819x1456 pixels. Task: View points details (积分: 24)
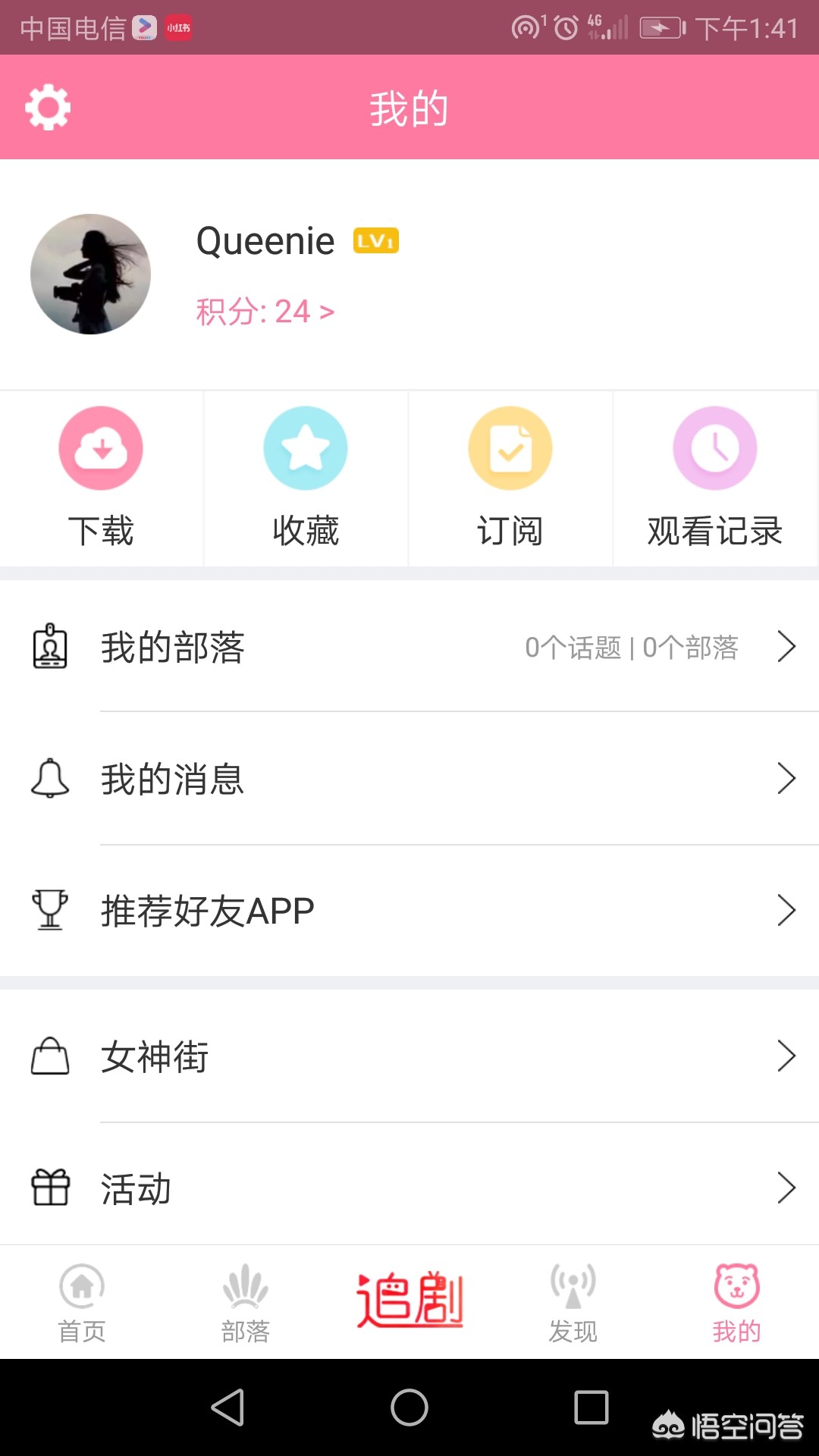click(x=265, y=312)
